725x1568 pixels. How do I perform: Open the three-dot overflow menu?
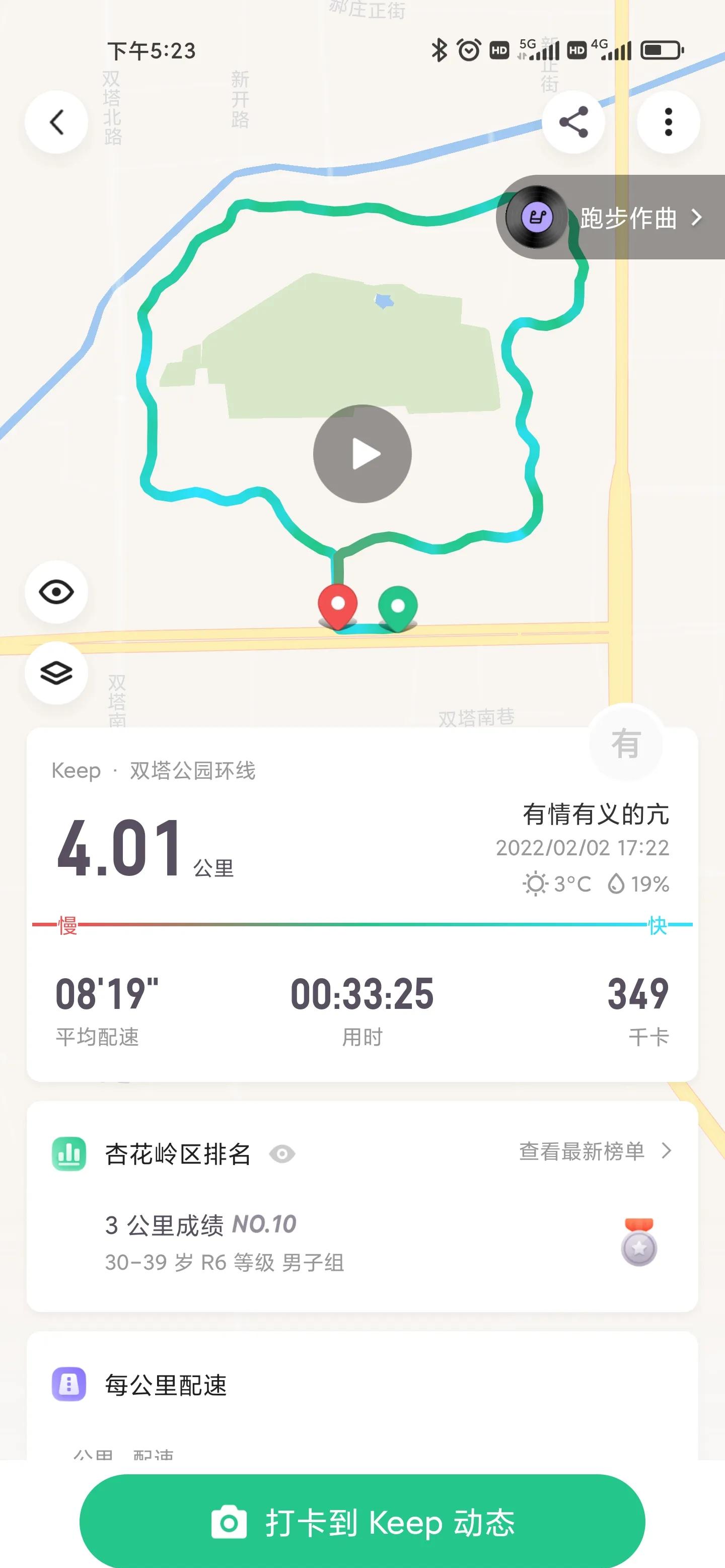[668, 122]
